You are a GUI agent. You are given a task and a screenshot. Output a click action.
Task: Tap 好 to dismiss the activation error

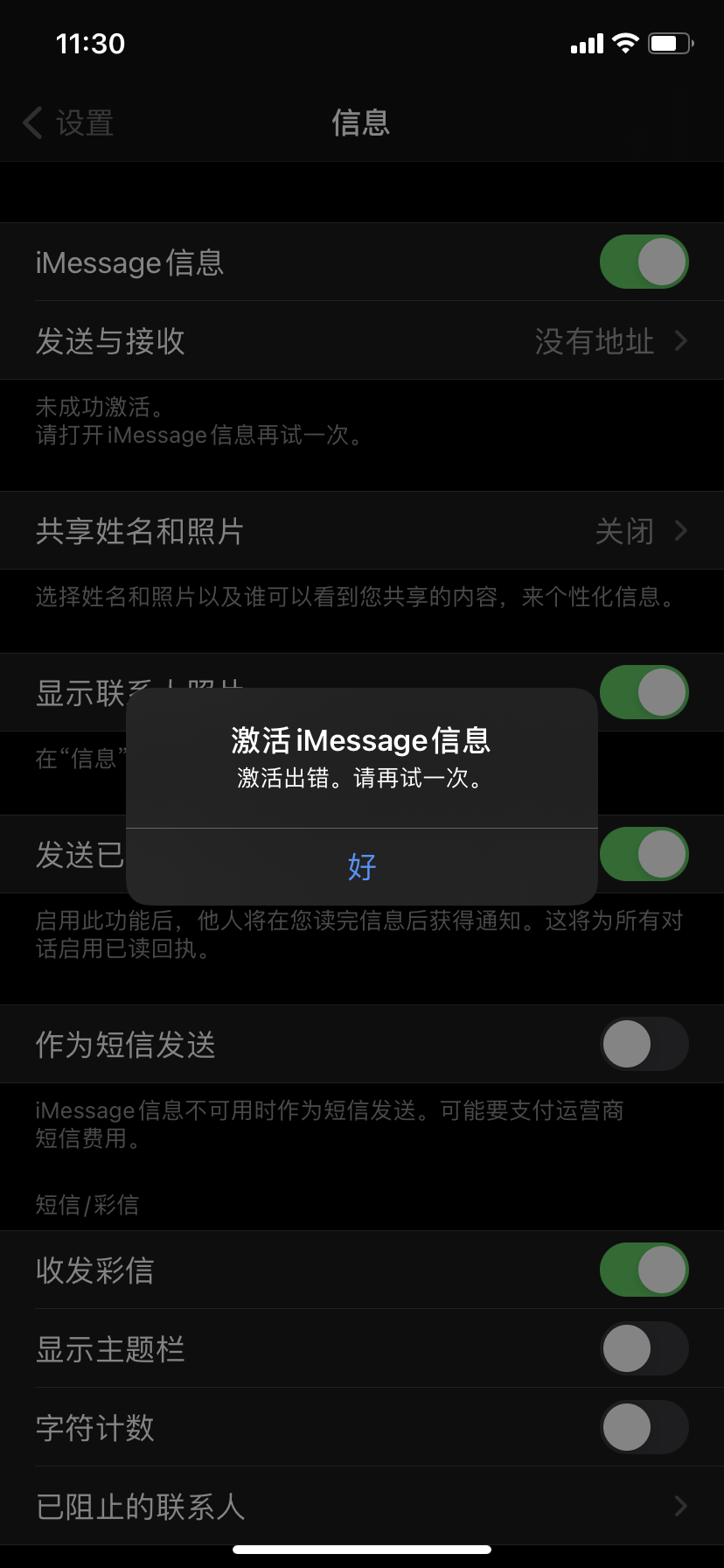[x=361, y=866]
